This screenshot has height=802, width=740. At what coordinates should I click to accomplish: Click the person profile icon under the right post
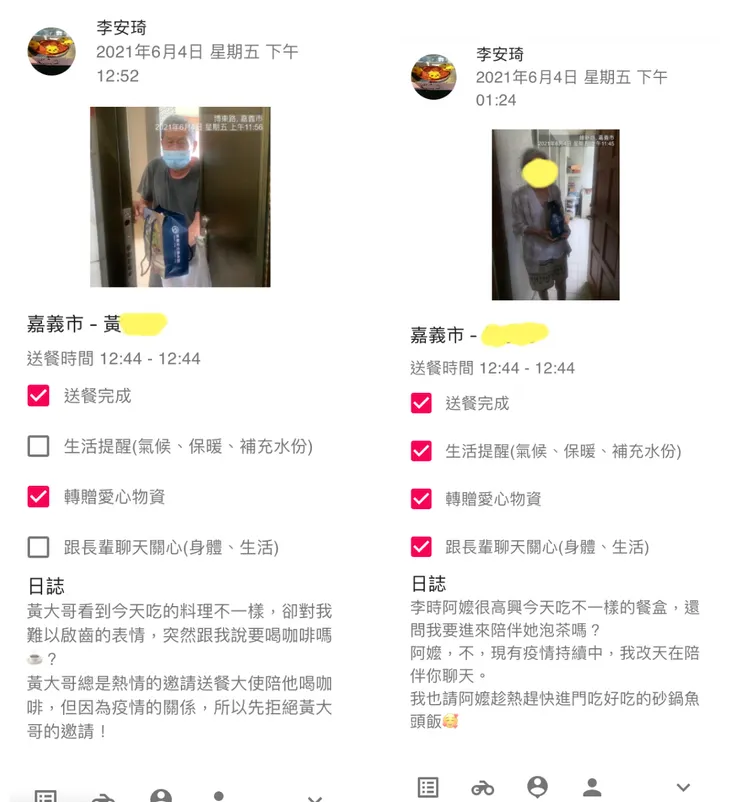(x=593, y=789)
